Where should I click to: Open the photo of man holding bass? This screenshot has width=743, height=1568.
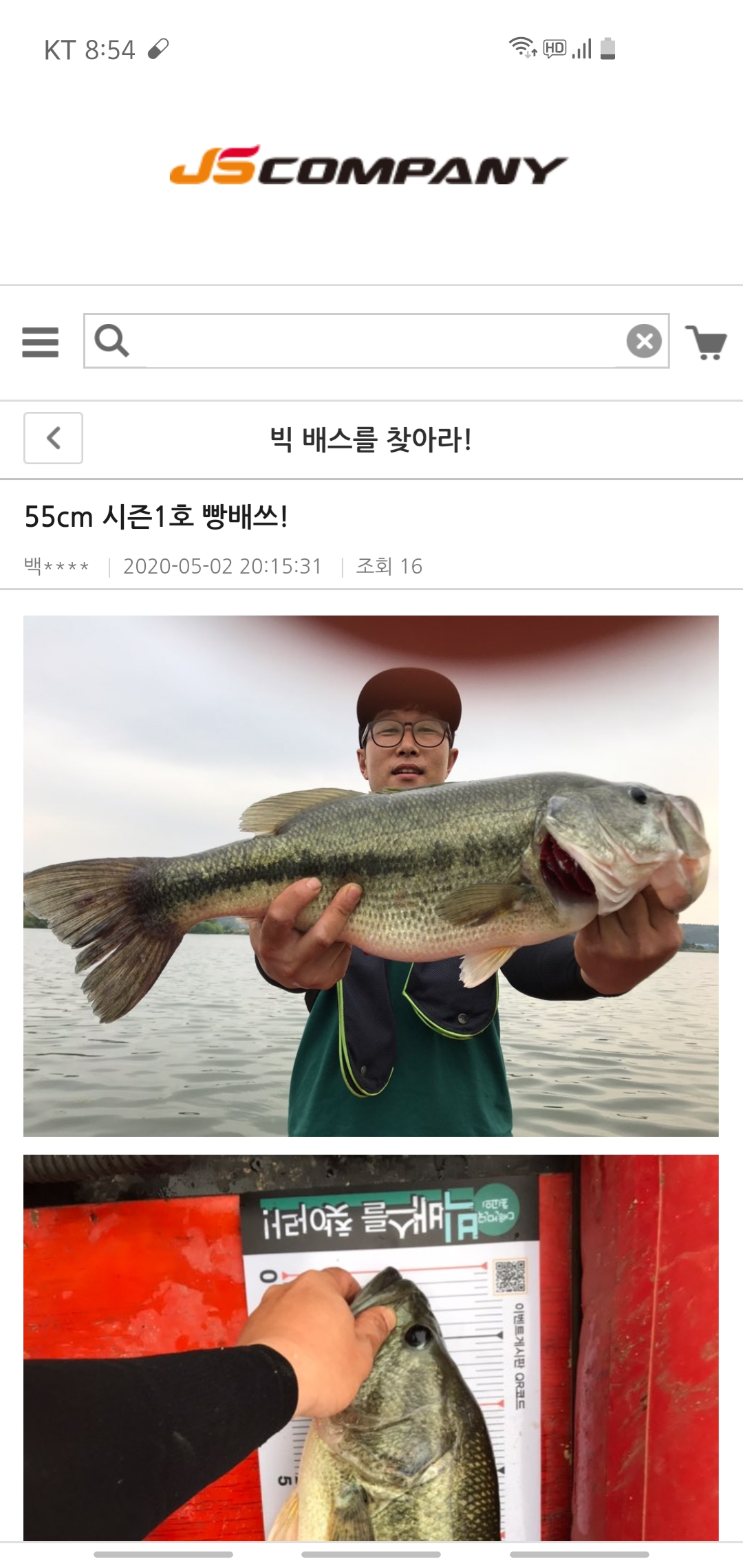(x=371, y=875)
